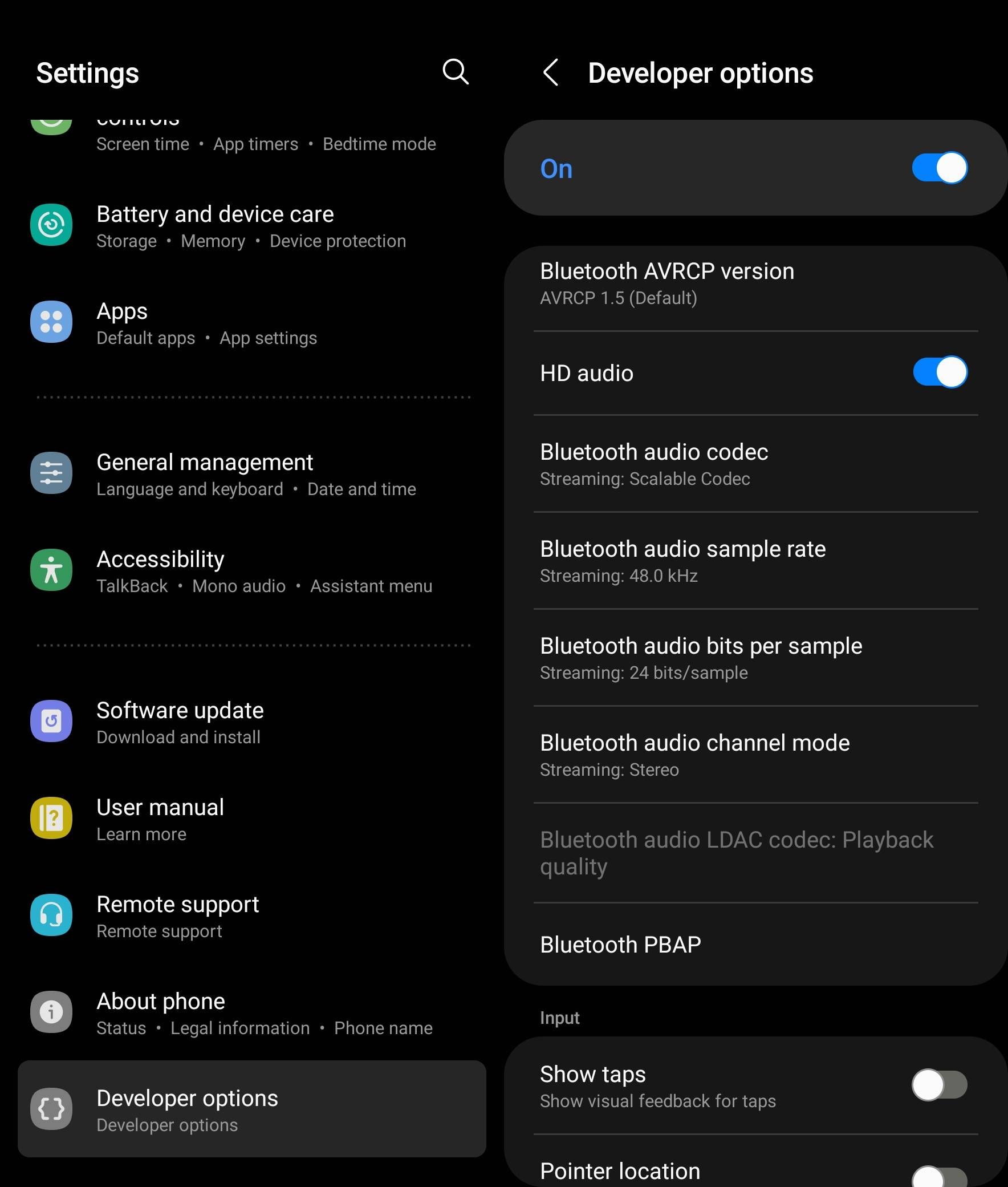The image size is (1008, 1187).
Task: Enable the Show taps switch
Action: tap(939, 1085)
